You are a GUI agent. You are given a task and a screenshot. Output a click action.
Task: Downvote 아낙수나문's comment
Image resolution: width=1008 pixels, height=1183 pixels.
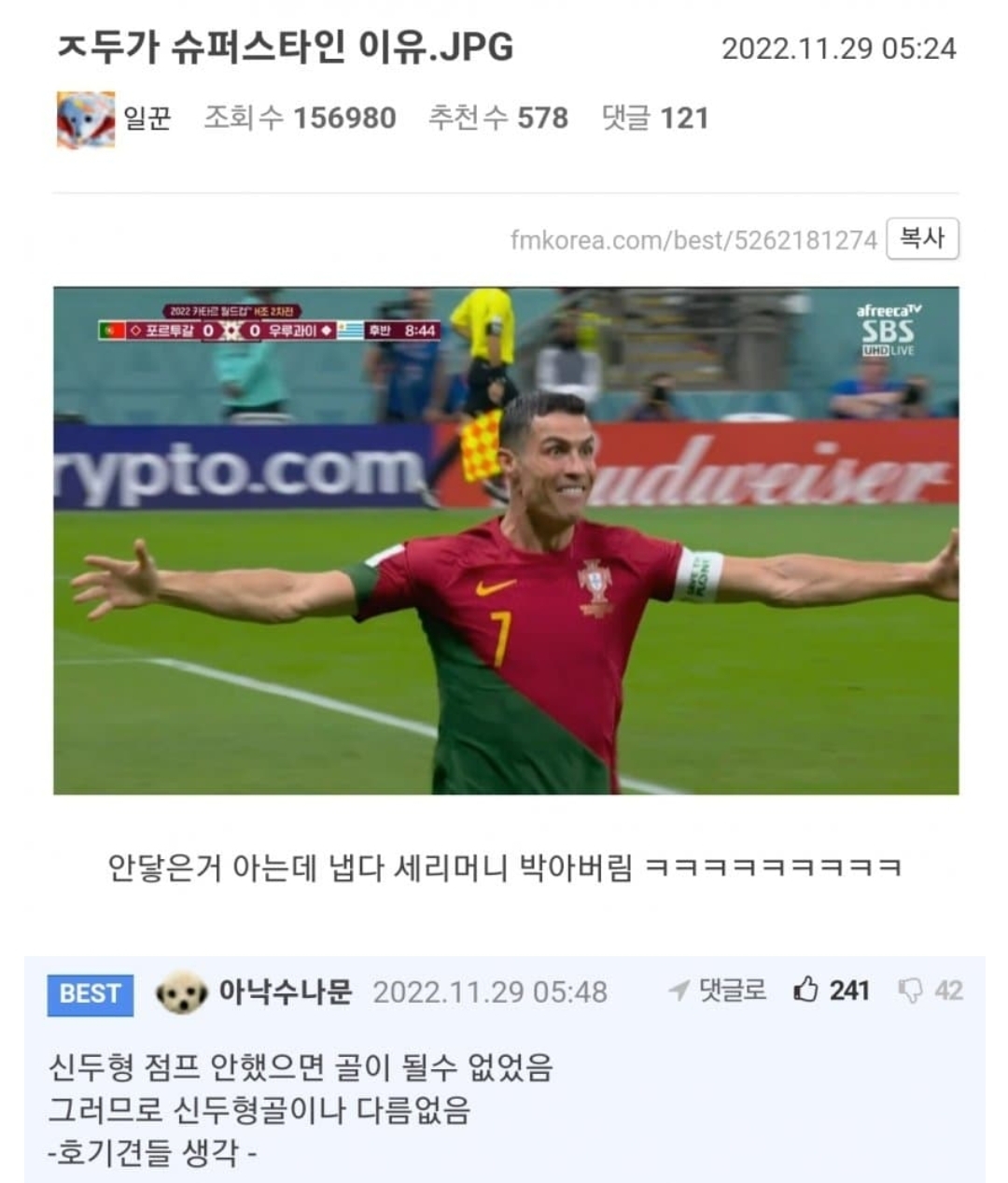tap(910, 991)
